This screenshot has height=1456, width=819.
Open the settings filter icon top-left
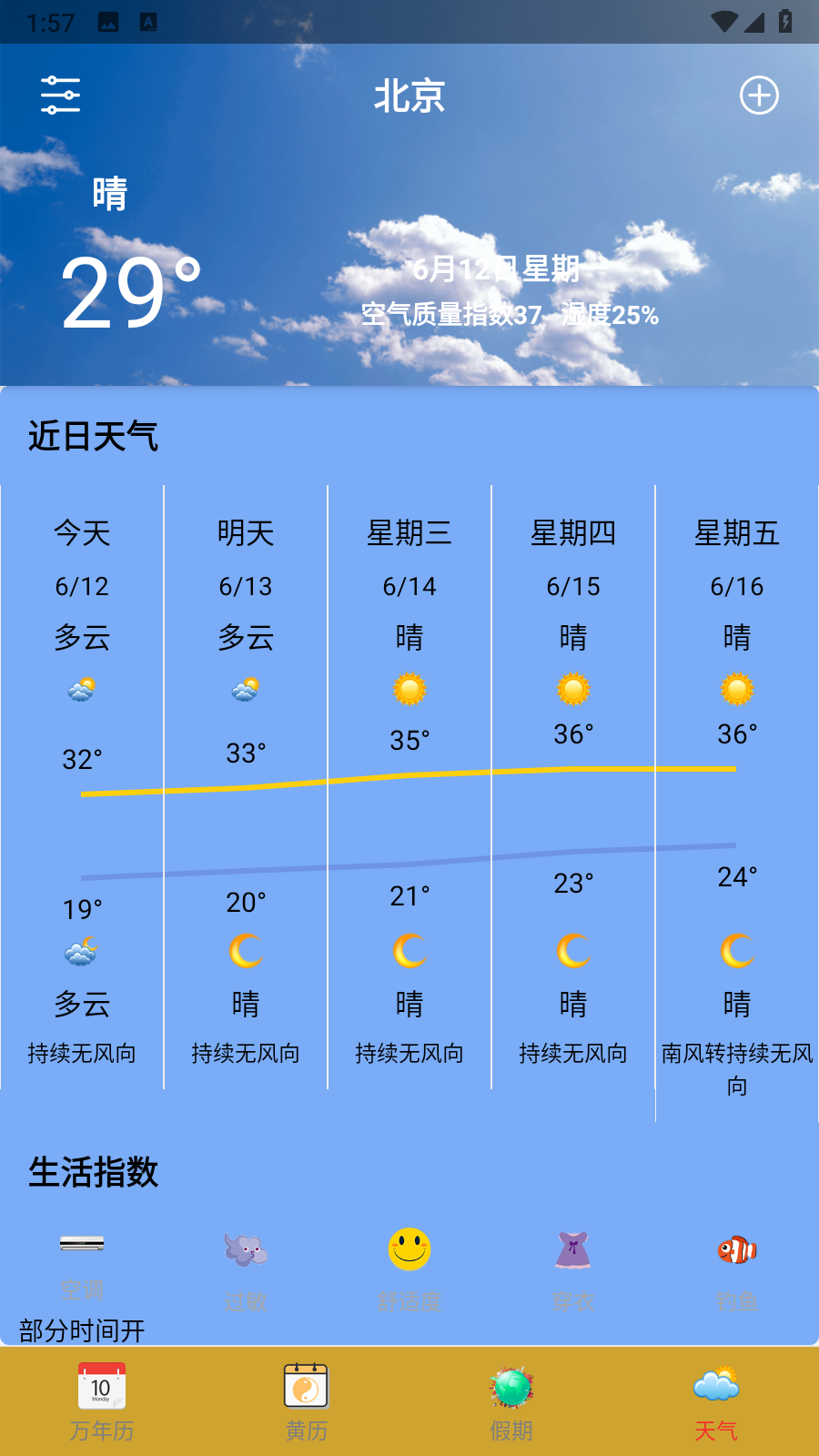[60, 94]
